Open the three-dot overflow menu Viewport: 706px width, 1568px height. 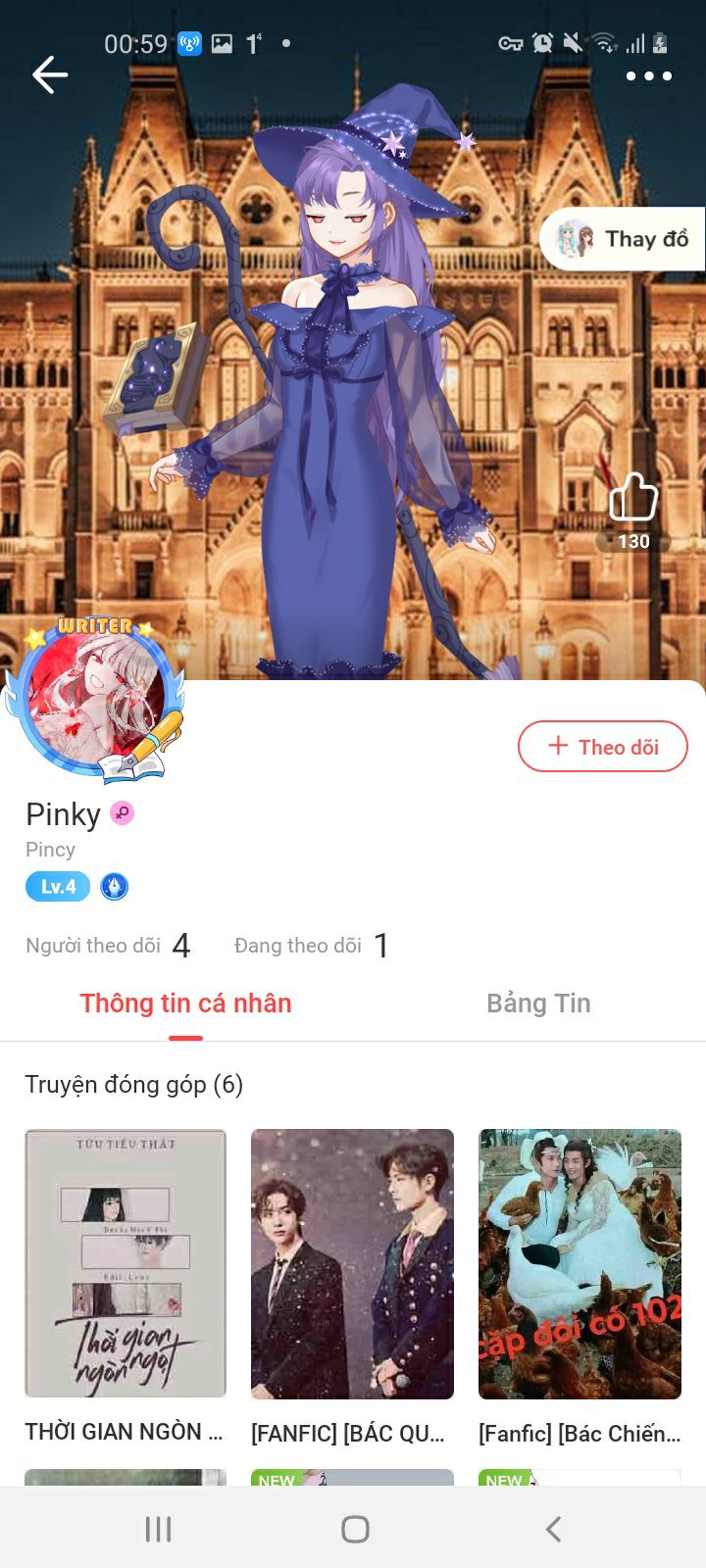pyautogui.click(x=648, y=75)
